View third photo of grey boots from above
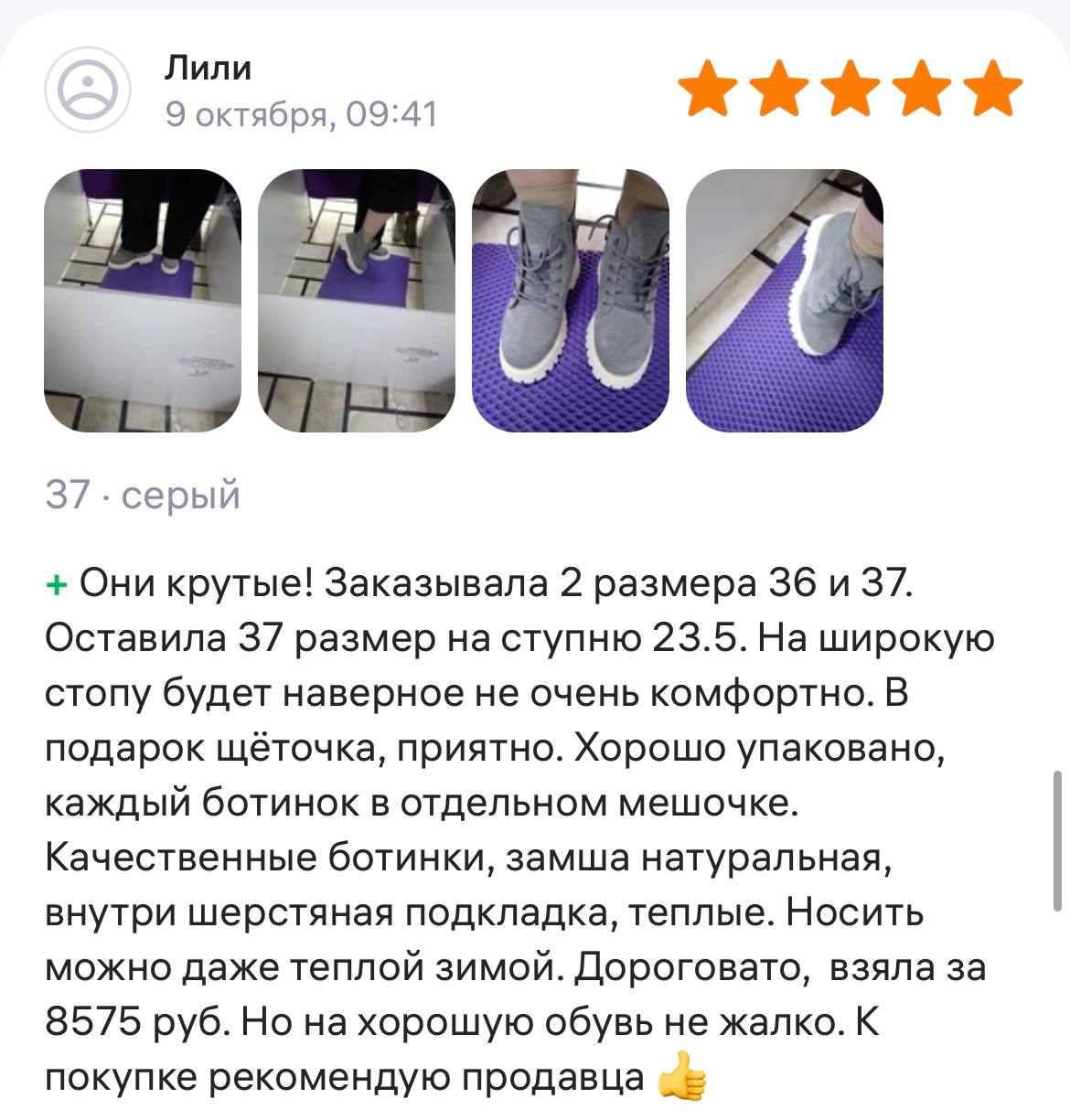Viewport: 1070px width, 1120px height. point(570,301)
